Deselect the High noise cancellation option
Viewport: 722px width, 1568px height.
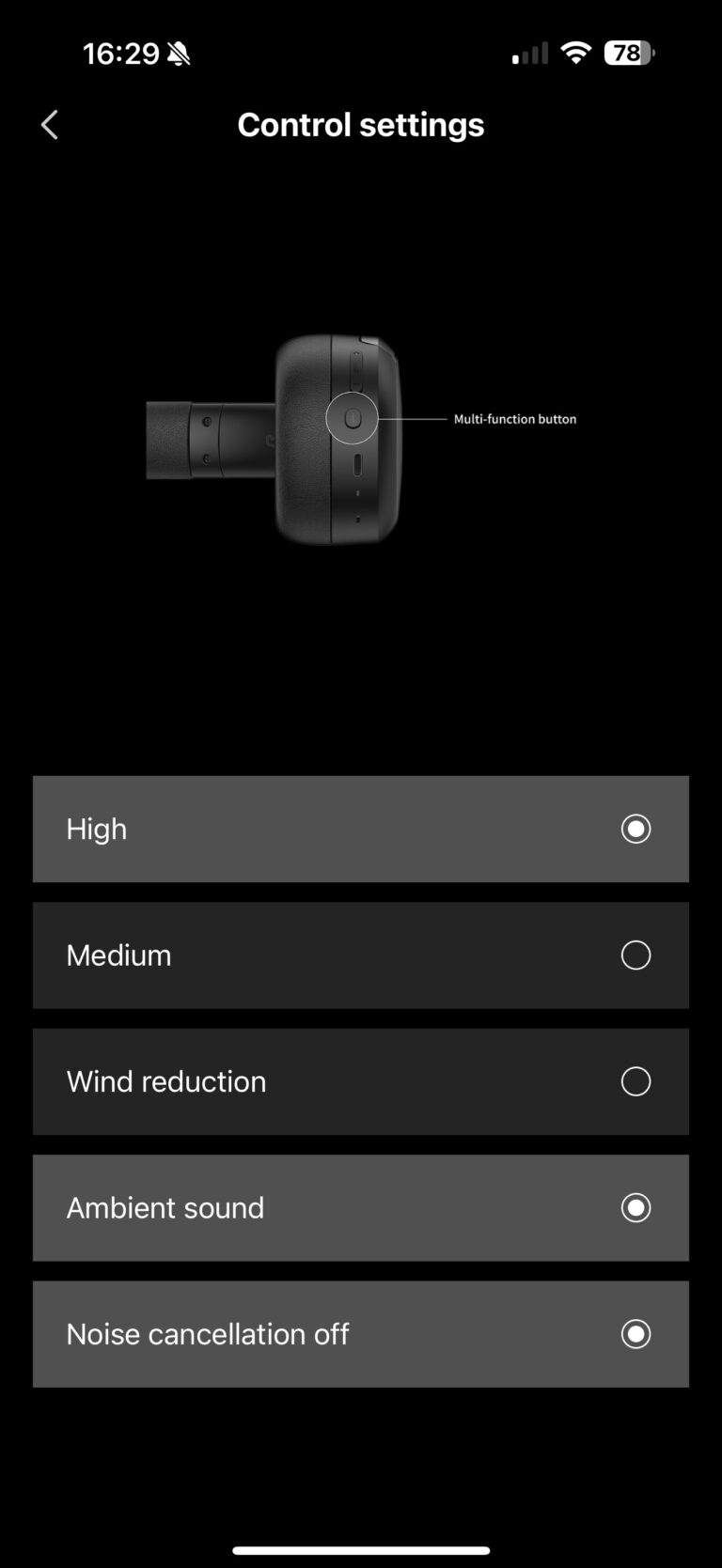point(361,829)
